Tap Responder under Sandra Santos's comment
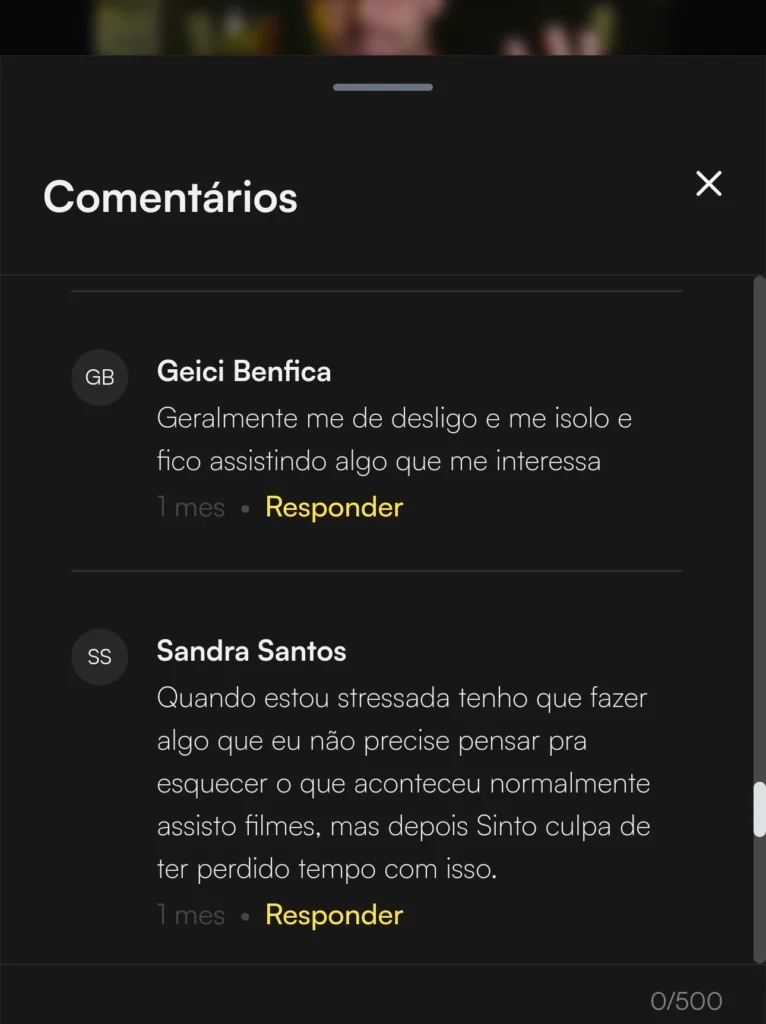766x1024 pixels. pos(333,915)
